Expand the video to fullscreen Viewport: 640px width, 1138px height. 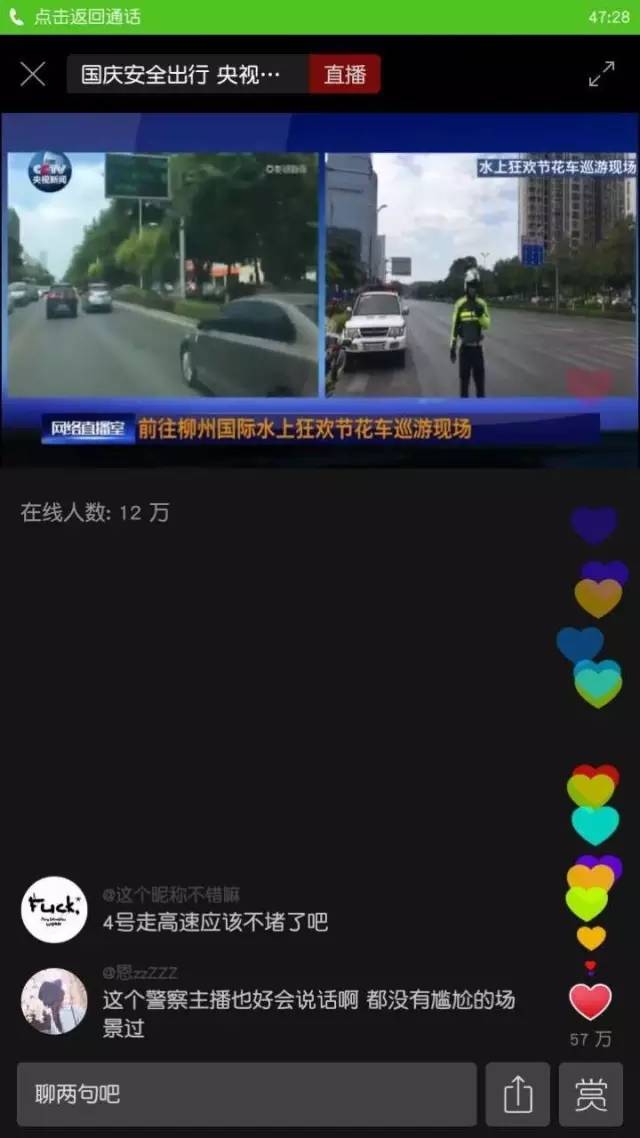[x=602, y=74]
